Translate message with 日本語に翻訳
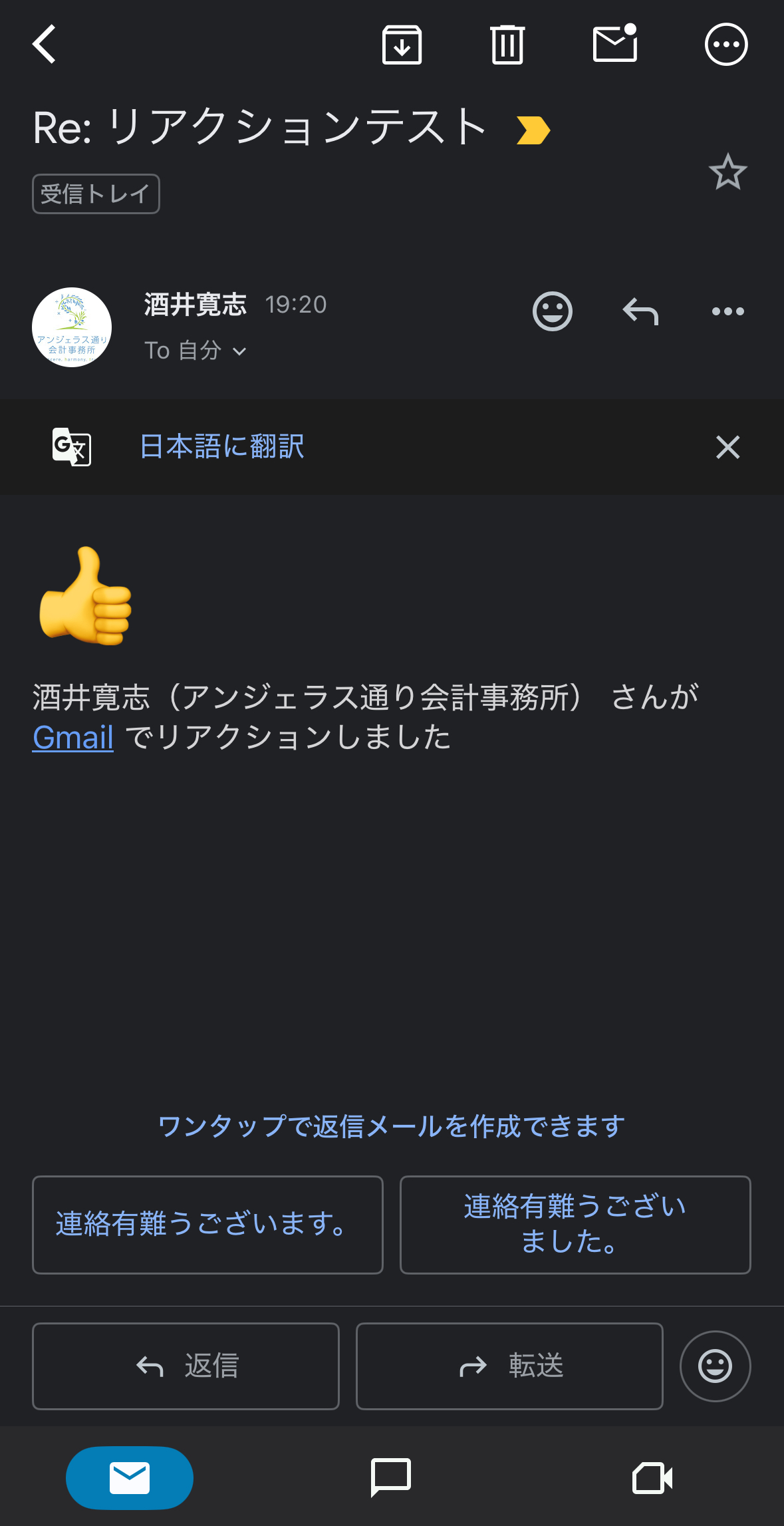 pyautogui.click(x=222, y=446)
